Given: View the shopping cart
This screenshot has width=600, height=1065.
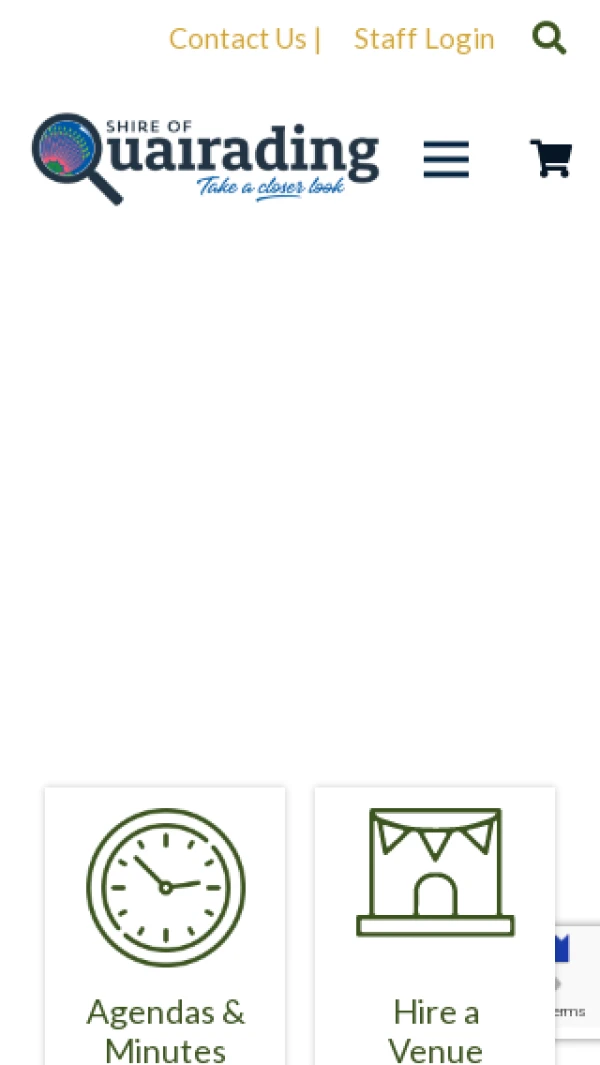Looking at the screenshot, I should point(550,158).
